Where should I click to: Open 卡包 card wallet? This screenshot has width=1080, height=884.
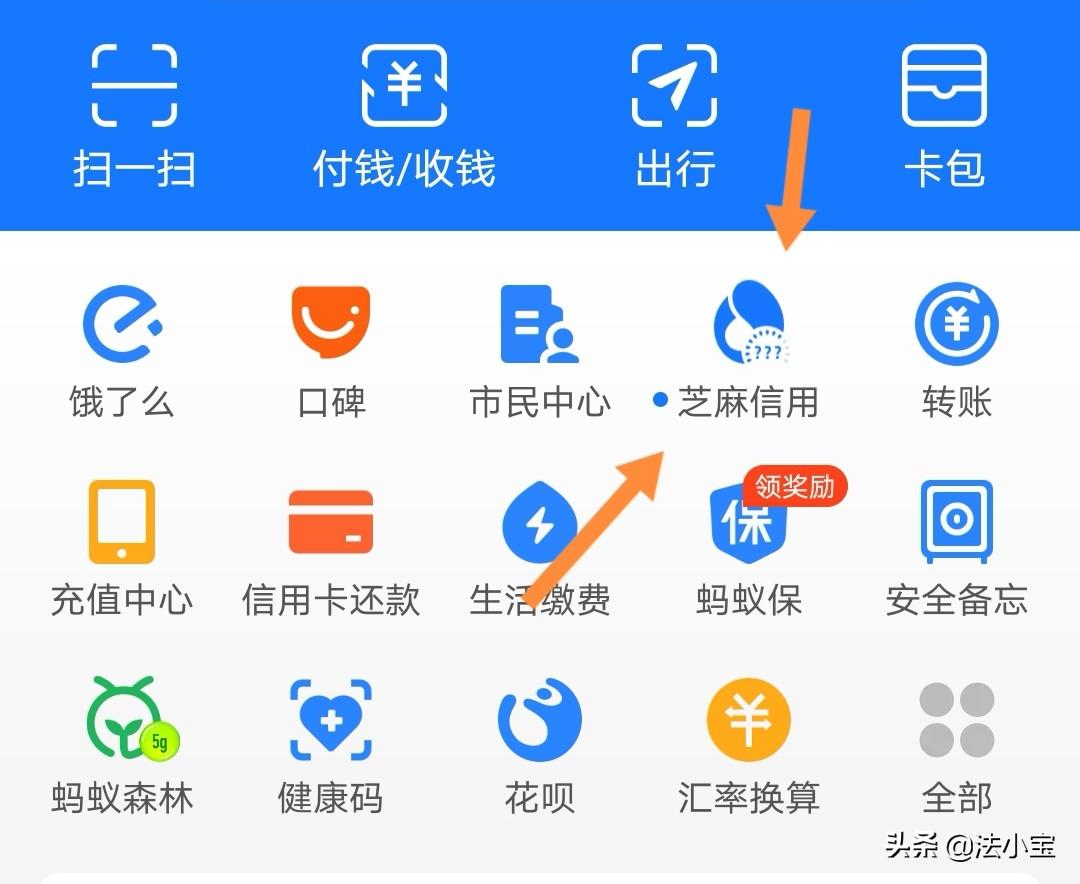point(945,110)
